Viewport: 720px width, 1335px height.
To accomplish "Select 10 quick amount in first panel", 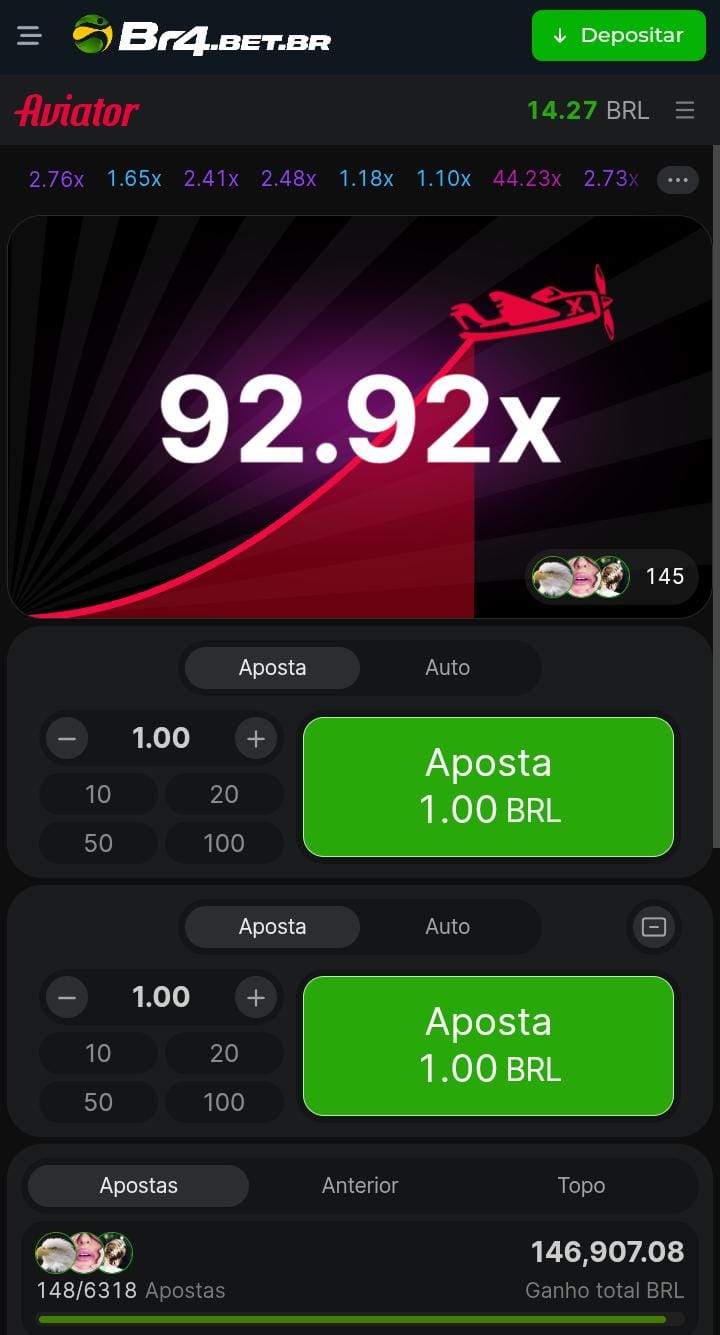I will coord(98,794).
